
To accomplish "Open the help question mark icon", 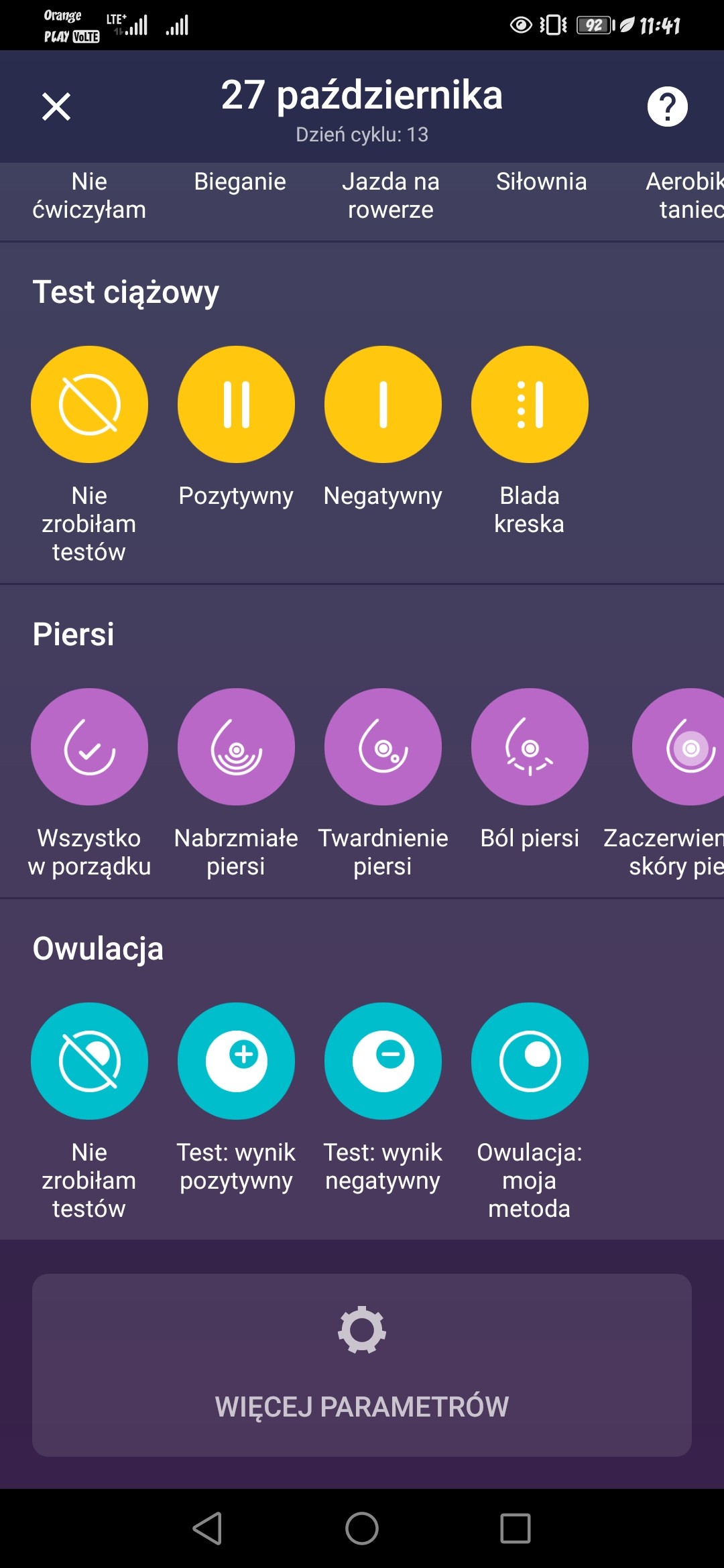I will pos(667,107).
